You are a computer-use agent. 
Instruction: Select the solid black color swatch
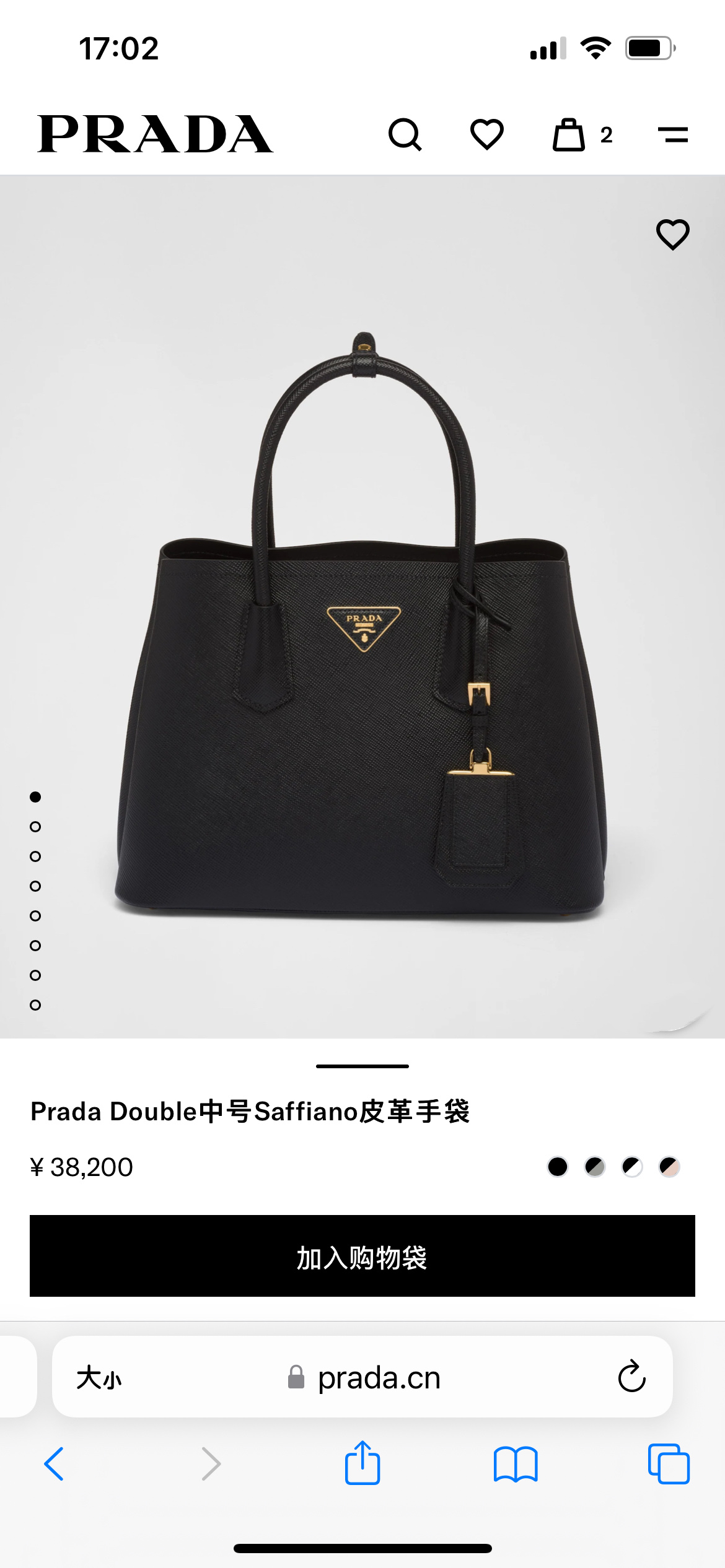coord(558,1167)
